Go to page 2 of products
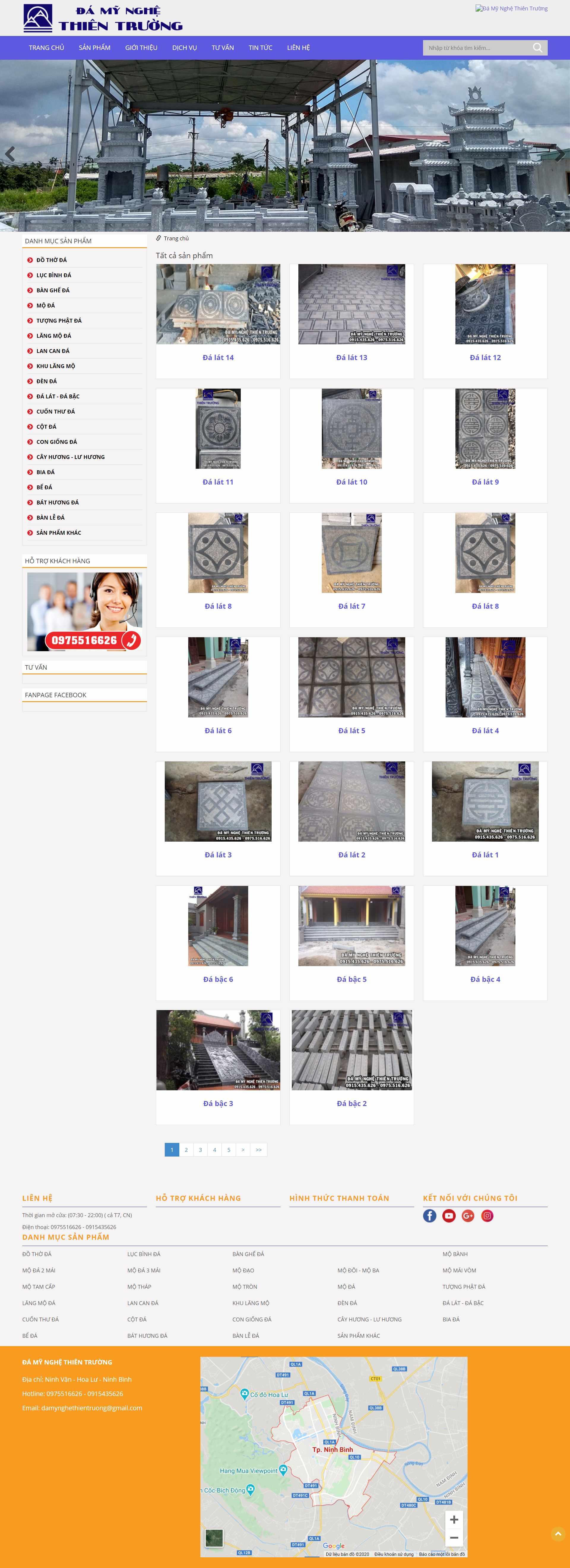This screenshot has height=1568, width=570. (186, 1149)
